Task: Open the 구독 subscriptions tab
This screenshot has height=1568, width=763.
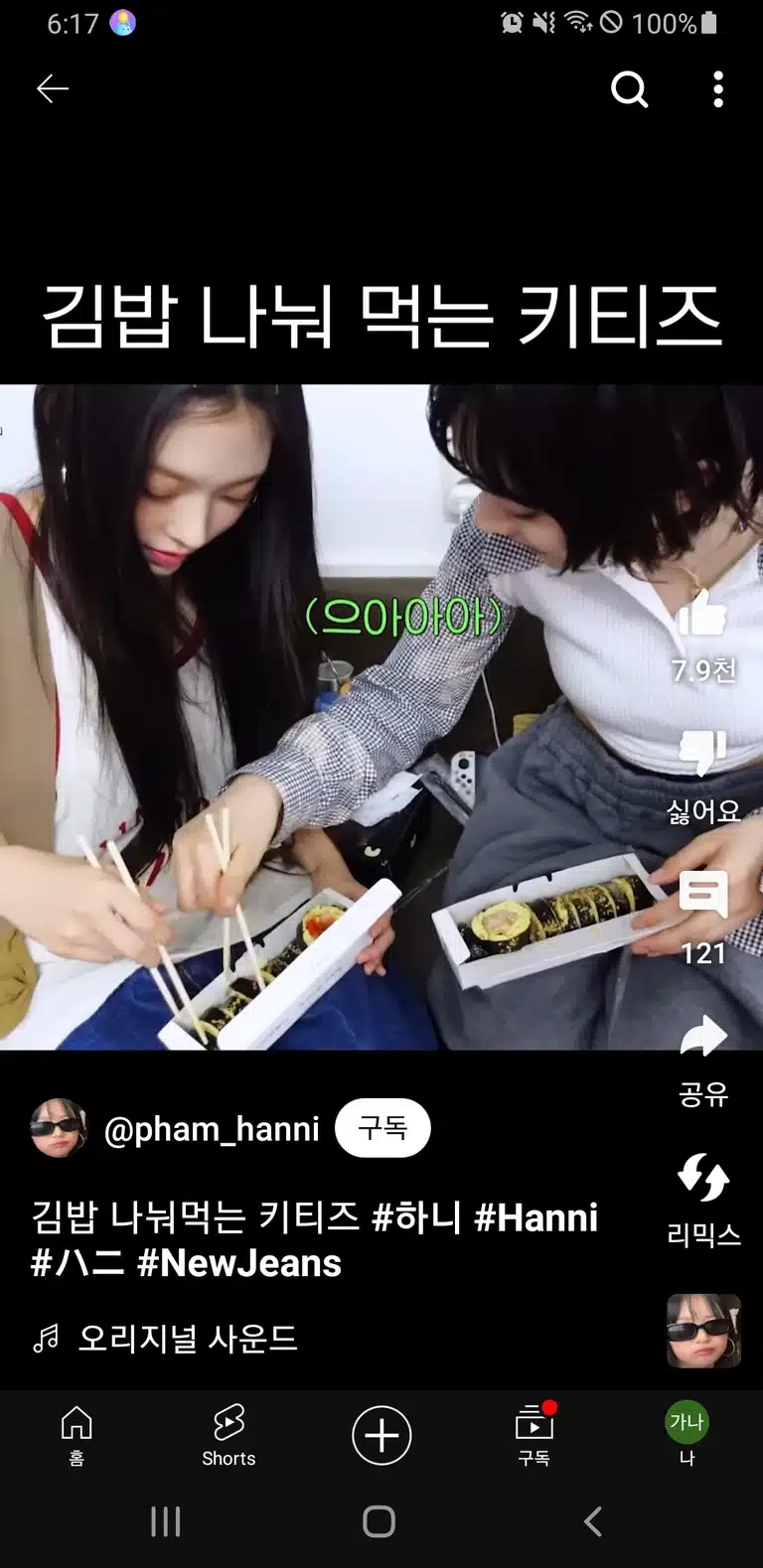Action: coord(534,1436)
